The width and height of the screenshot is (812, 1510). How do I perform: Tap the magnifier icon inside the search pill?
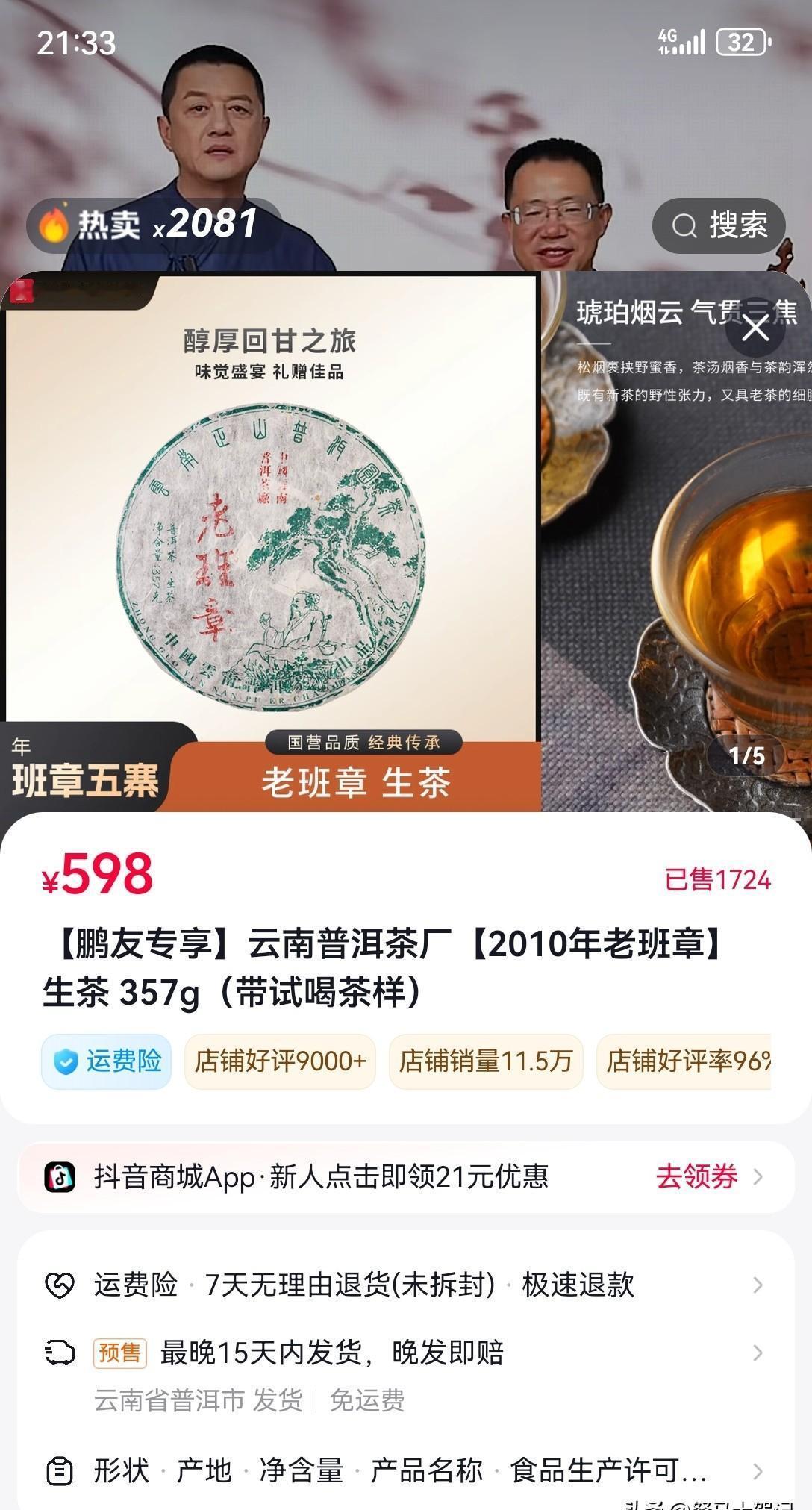684,226
